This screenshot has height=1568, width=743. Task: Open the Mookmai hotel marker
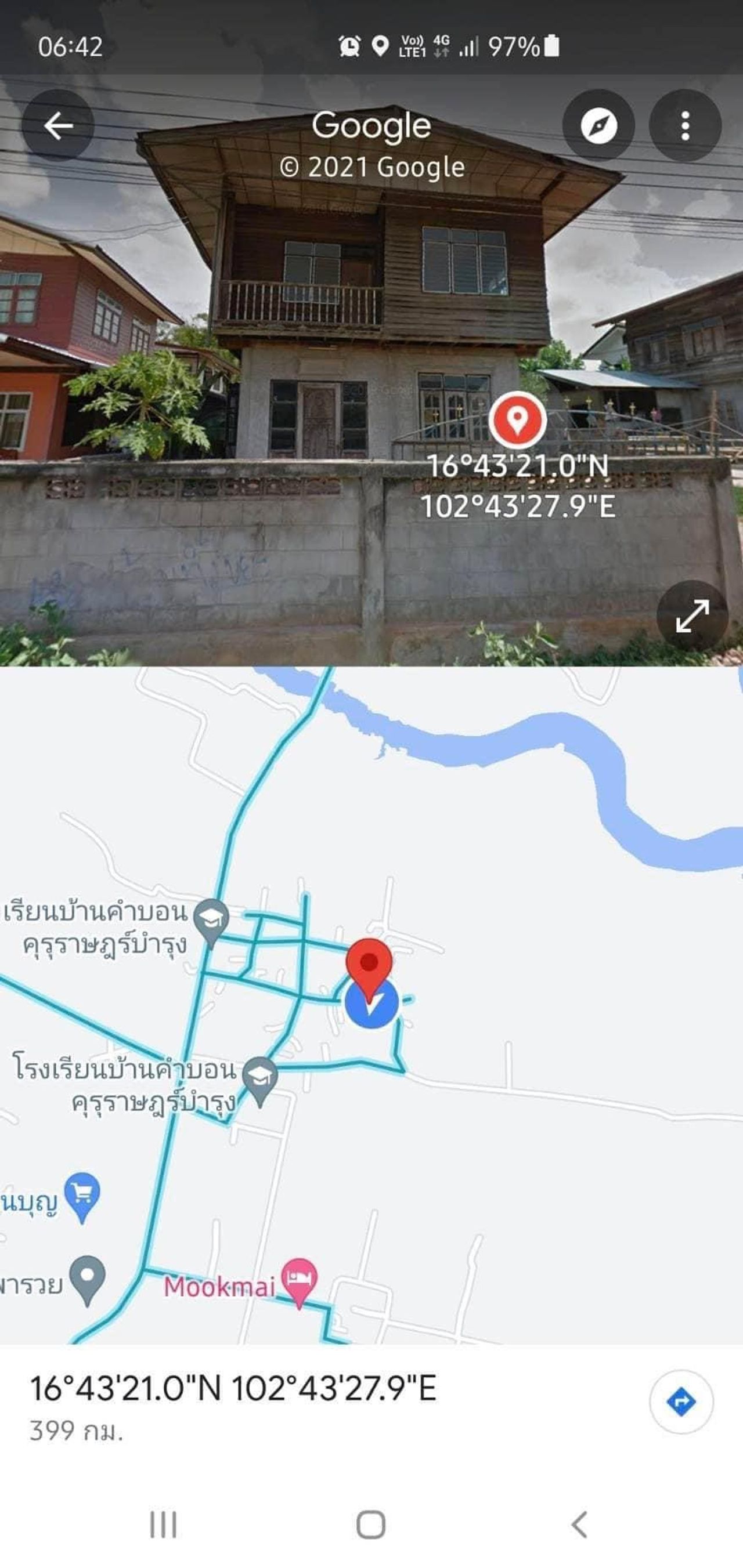point(299,1279)
